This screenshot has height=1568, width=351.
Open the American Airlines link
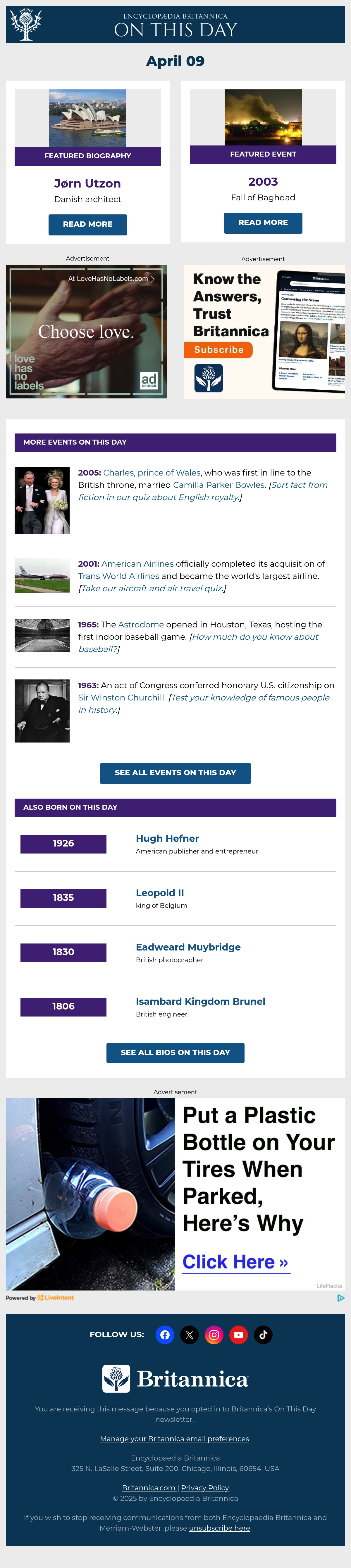pyautogui.click(x=138, y=564)
